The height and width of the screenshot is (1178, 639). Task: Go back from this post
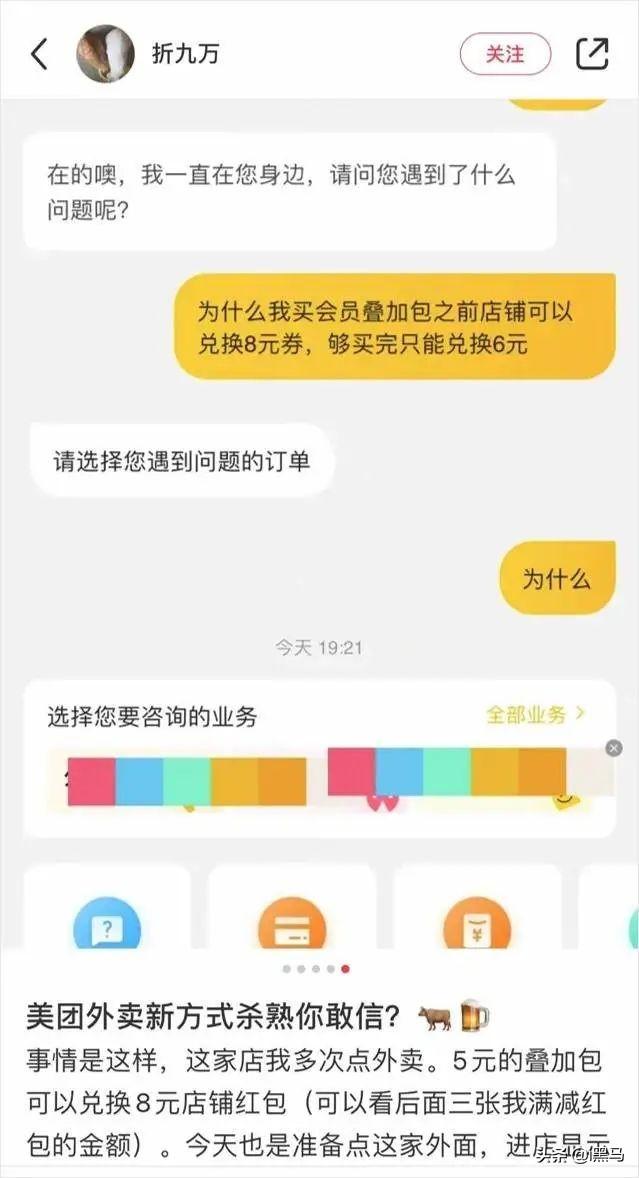(39, 54)
